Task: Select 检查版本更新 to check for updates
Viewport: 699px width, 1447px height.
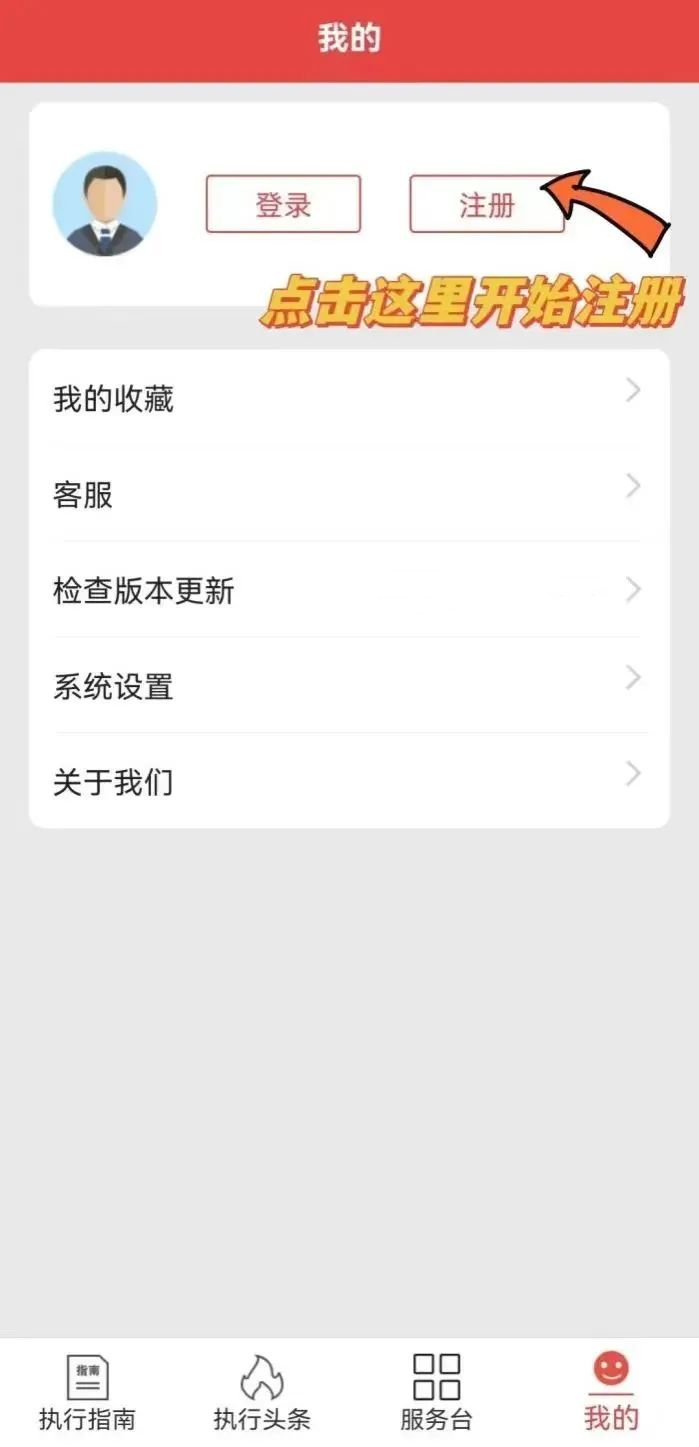Action: (x=349, y=590)
